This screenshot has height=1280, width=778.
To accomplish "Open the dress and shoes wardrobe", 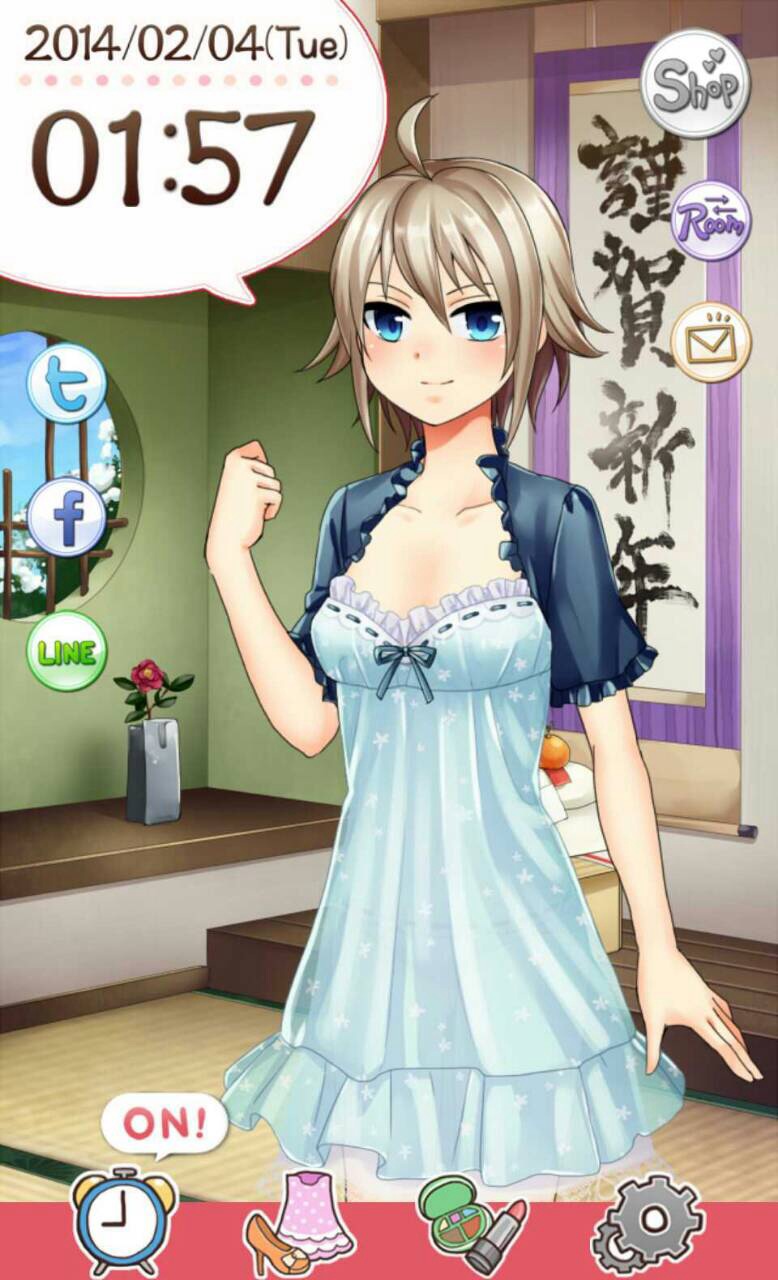I will [299, 1225].
